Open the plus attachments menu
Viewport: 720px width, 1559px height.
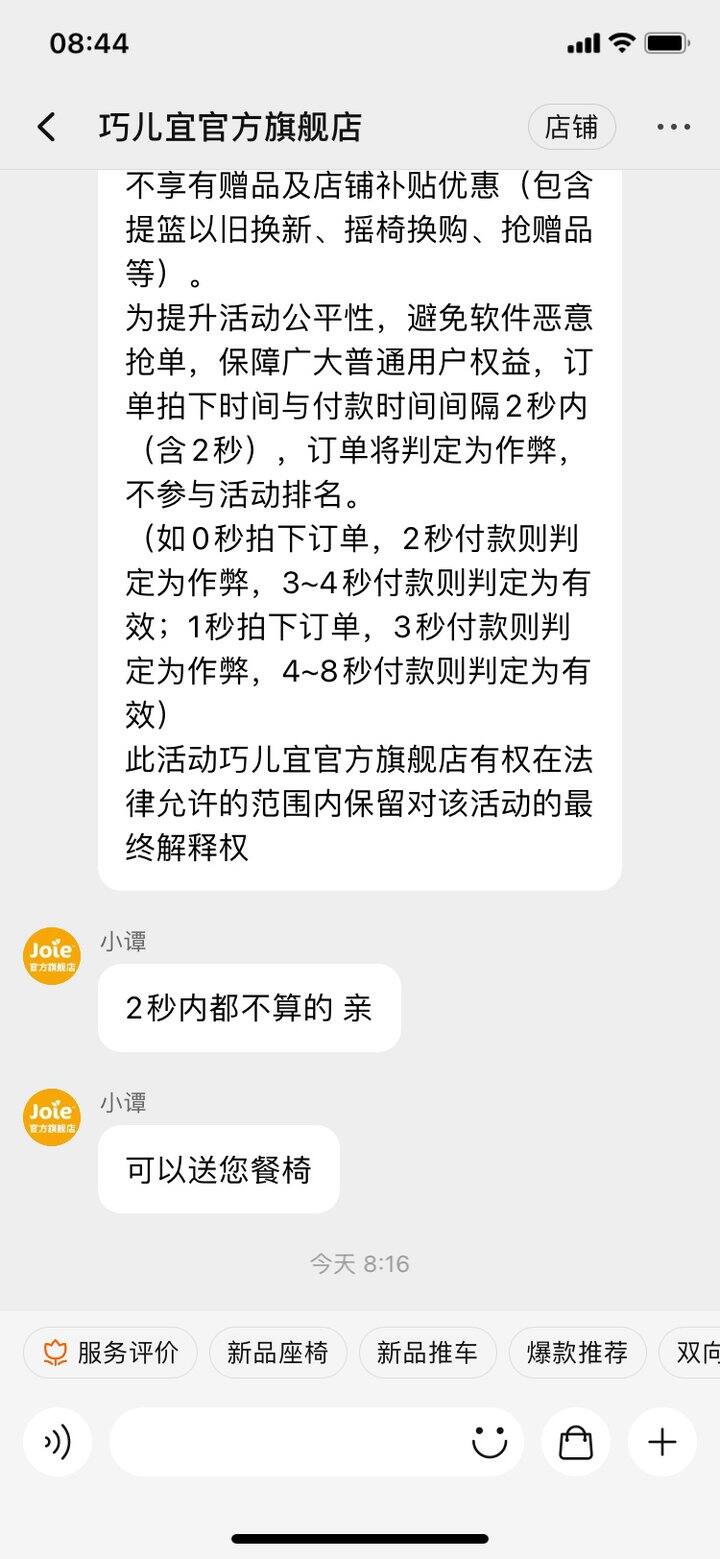pos(662,1442)
